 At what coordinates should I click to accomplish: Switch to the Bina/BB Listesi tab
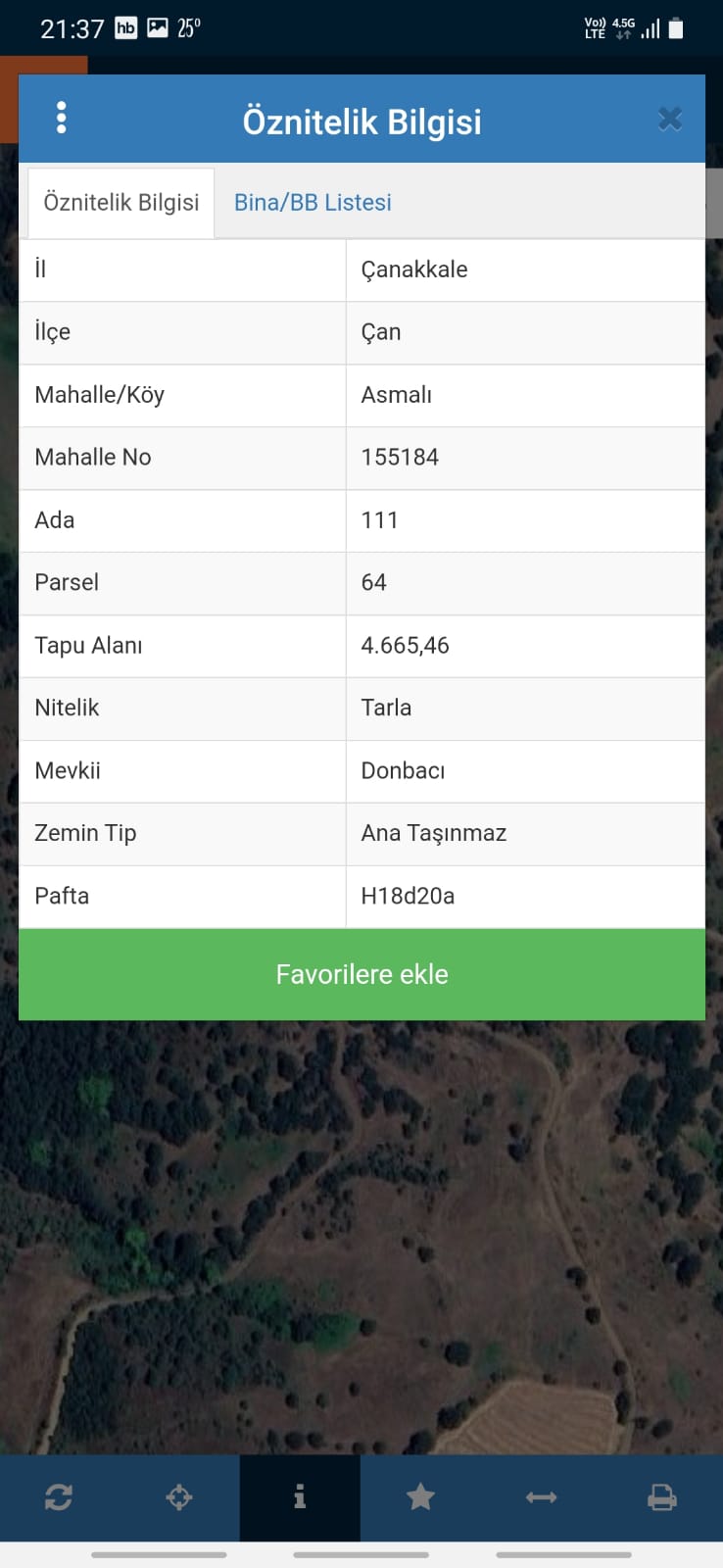point(313,202)
